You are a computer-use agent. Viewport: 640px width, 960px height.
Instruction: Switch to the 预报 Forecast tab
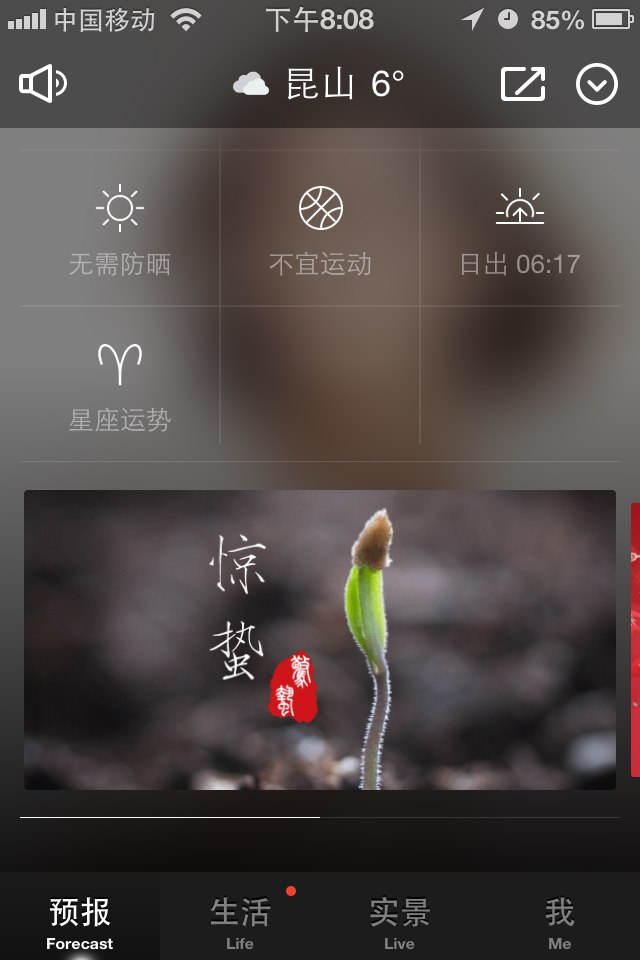point(80,922)
